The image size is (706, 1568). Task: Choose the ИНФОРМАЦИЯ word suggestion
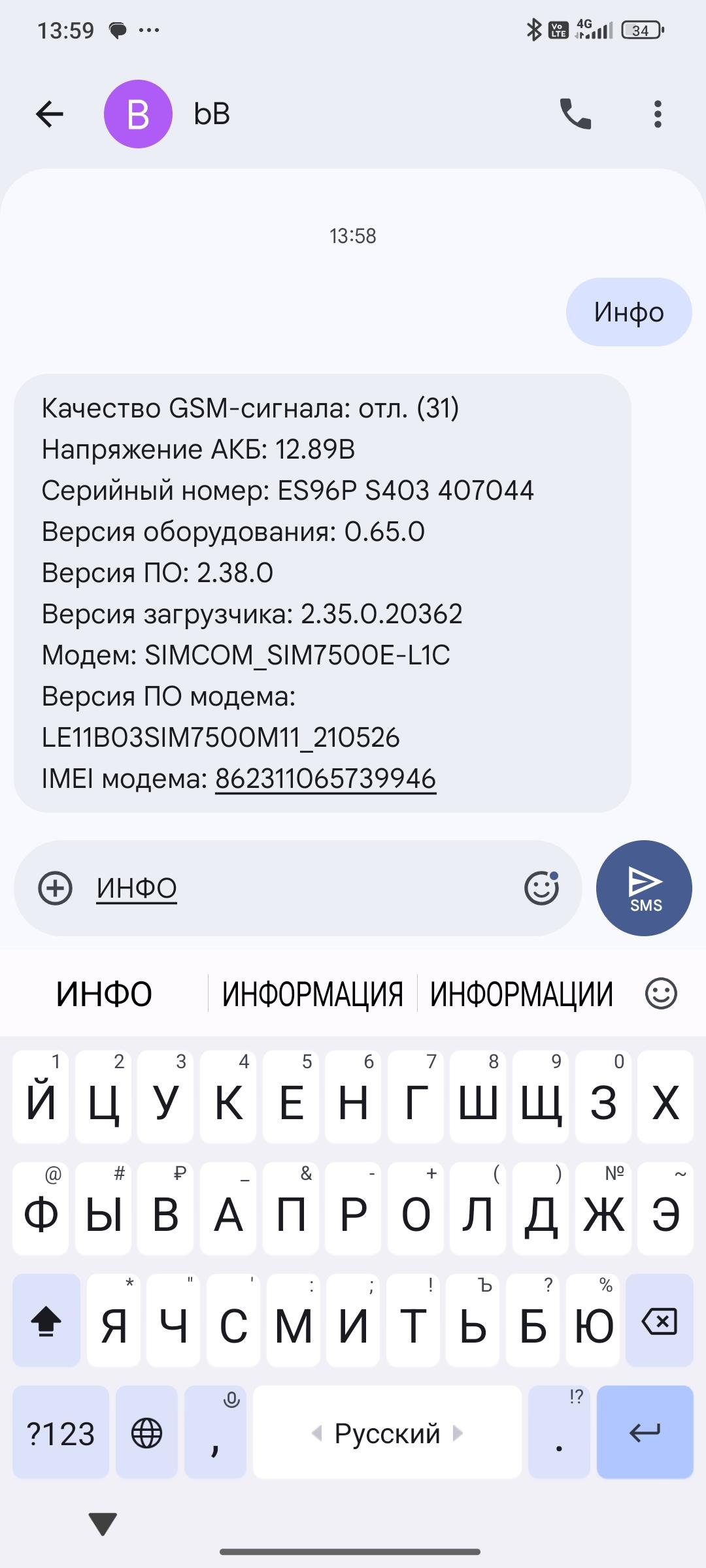coord(312,994)
